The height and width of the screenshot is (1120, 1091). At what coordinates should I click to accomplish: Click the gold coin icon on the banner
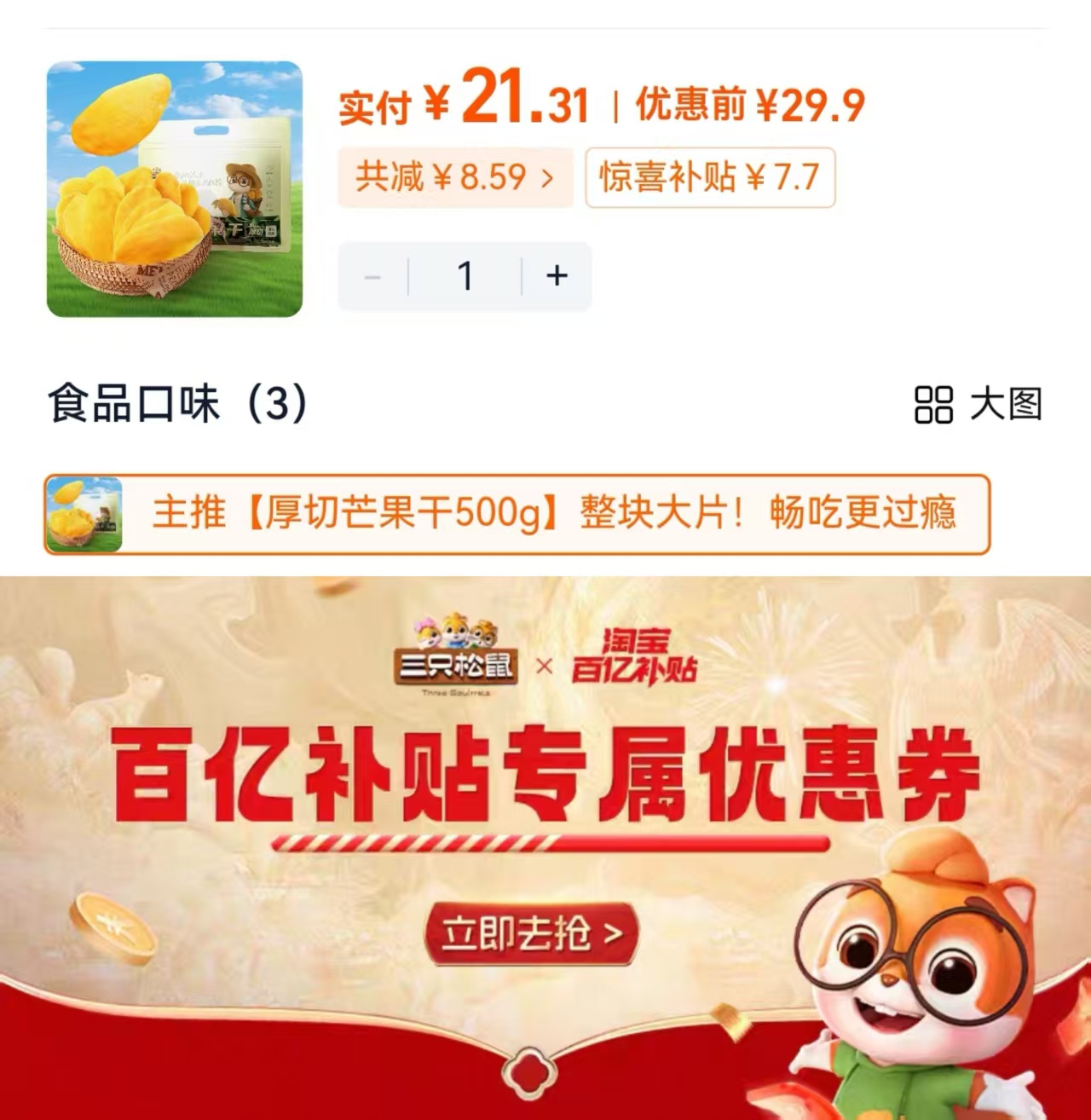click(117, 927)
